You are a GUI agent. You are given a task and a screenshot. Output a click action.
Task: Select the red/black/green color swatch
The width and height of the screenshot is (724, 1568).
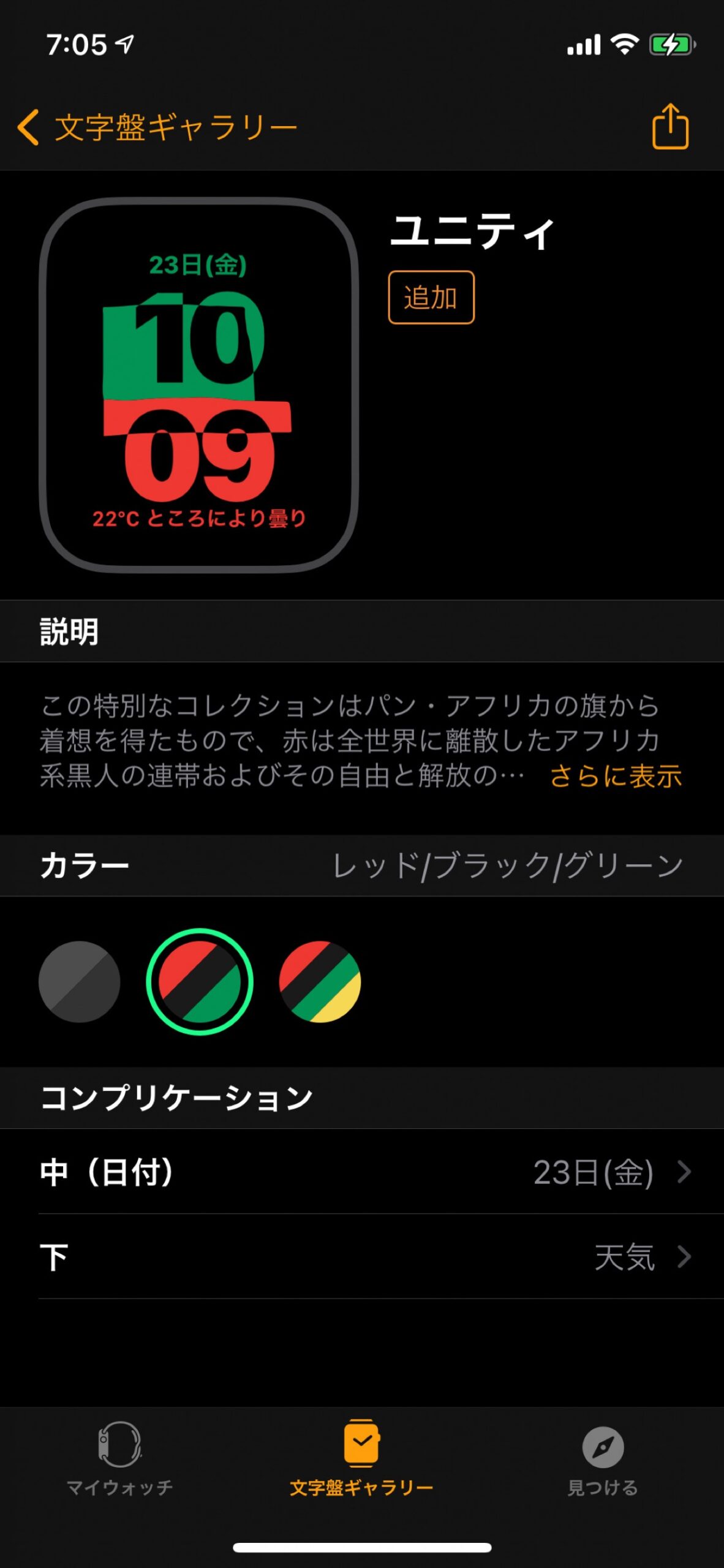tap(200, 982)
